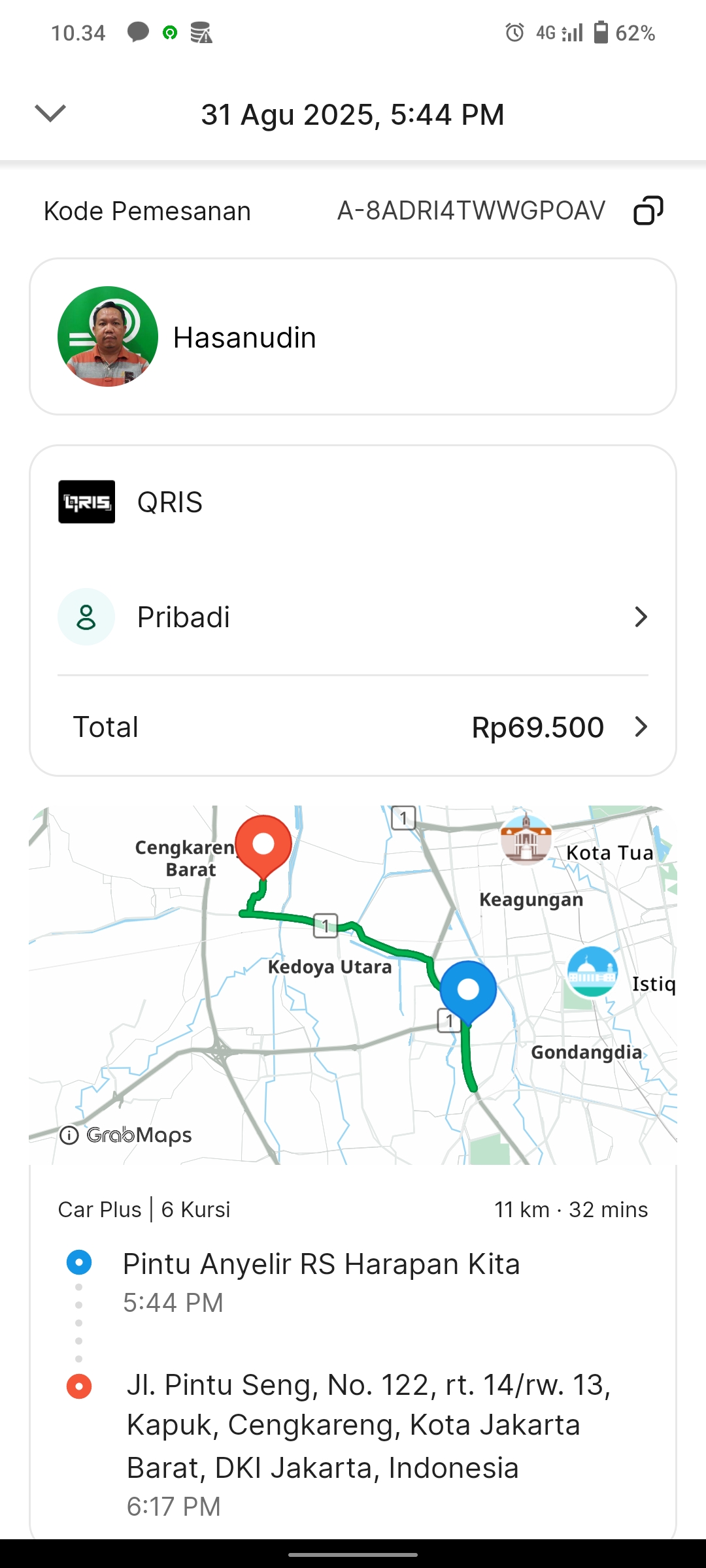Open driver Hasanudin's card
Image resolution: width=706 pixels, height=1568 pixels.
(353, 337)
